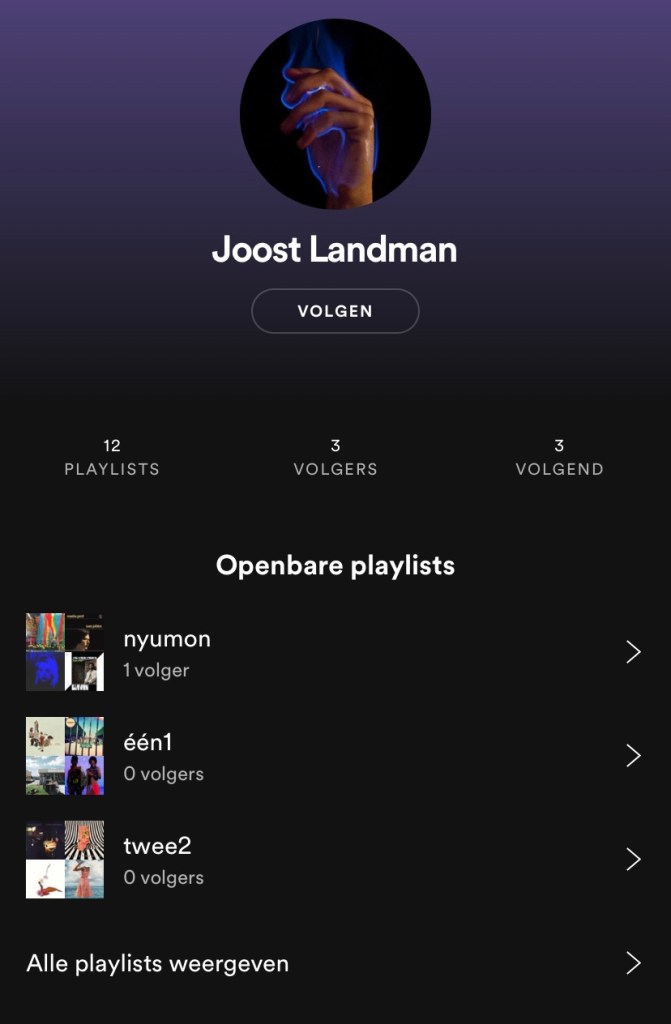View the 3 volgend accounts

(559, 457)
